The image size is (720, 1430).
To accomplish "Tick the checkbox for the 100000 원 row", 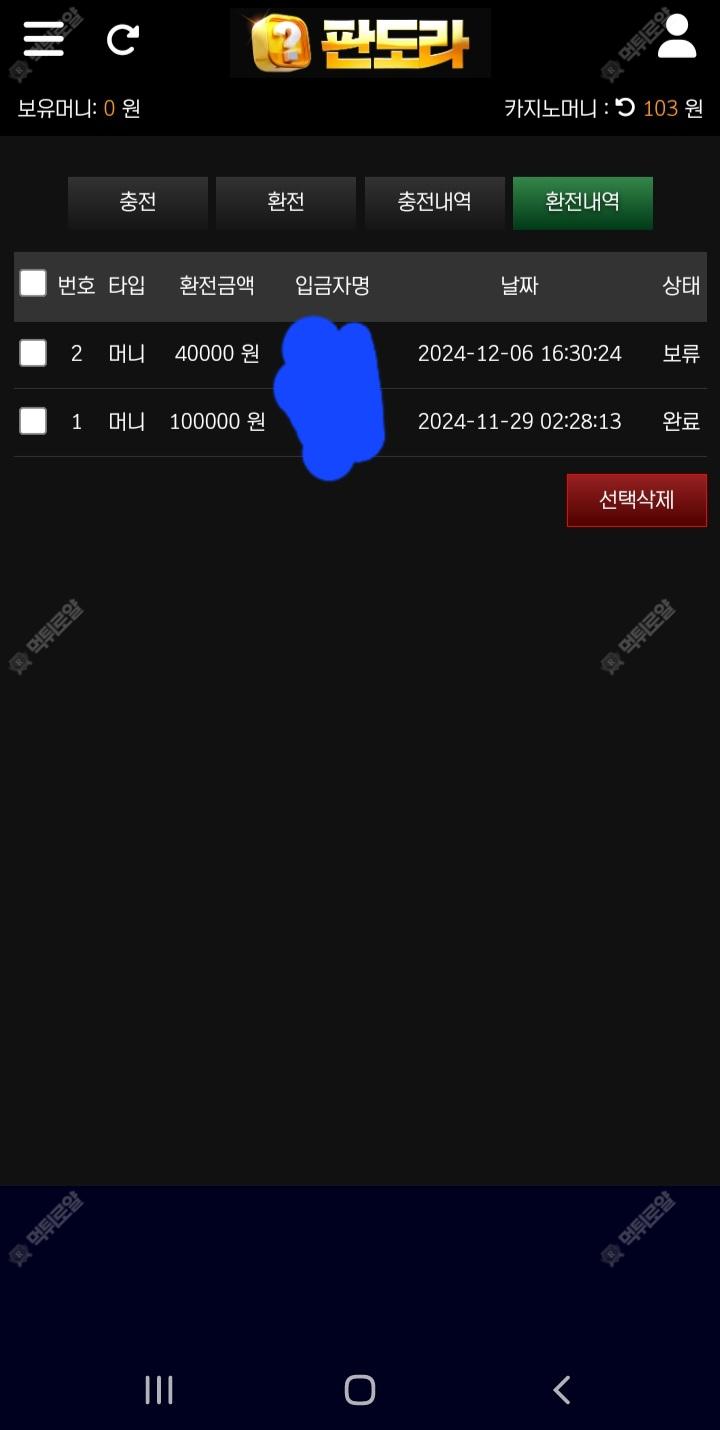I will [x=33, y=421].
